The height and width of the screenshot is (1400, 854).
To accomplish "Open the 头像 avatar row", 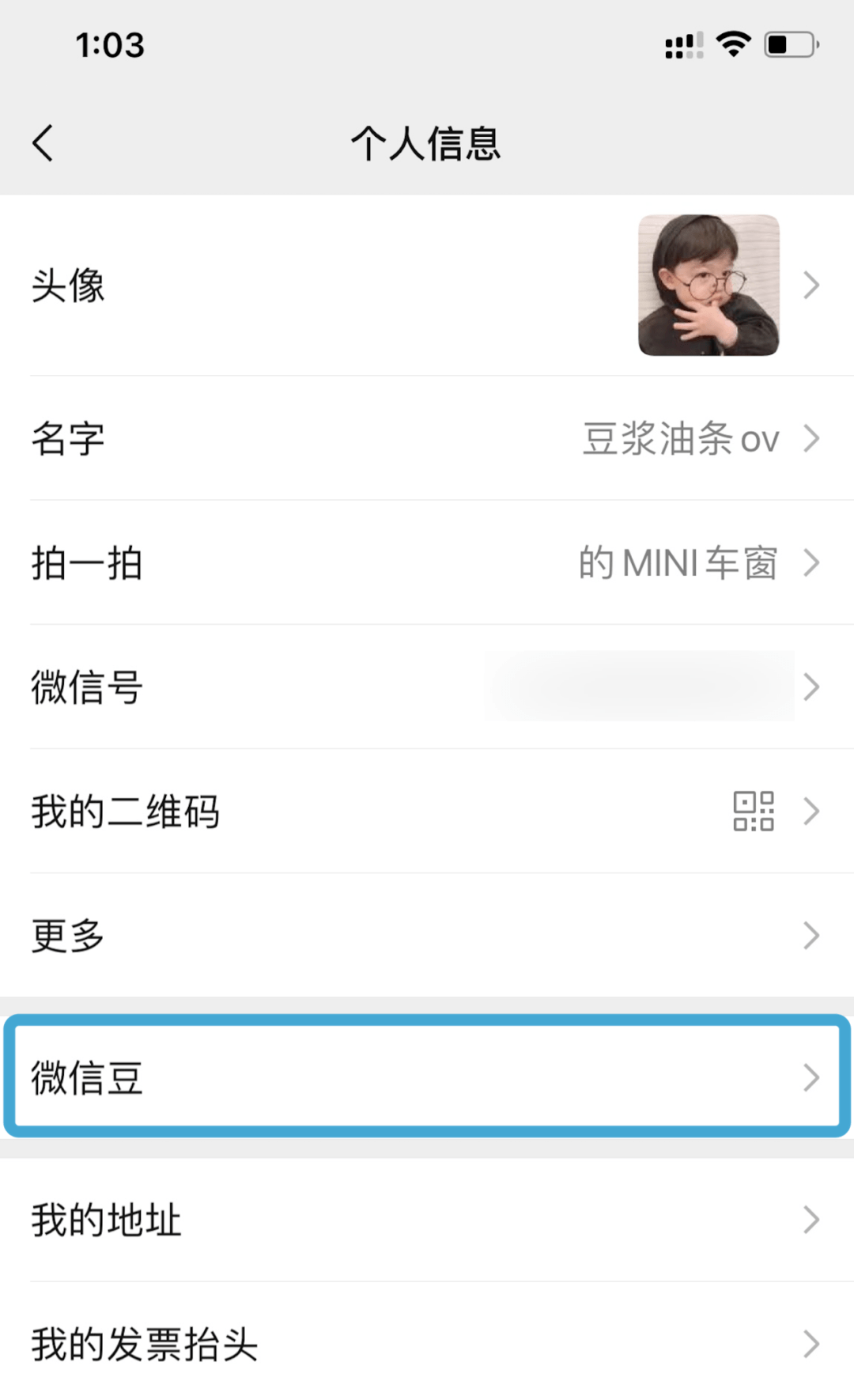I will (427, 286).
